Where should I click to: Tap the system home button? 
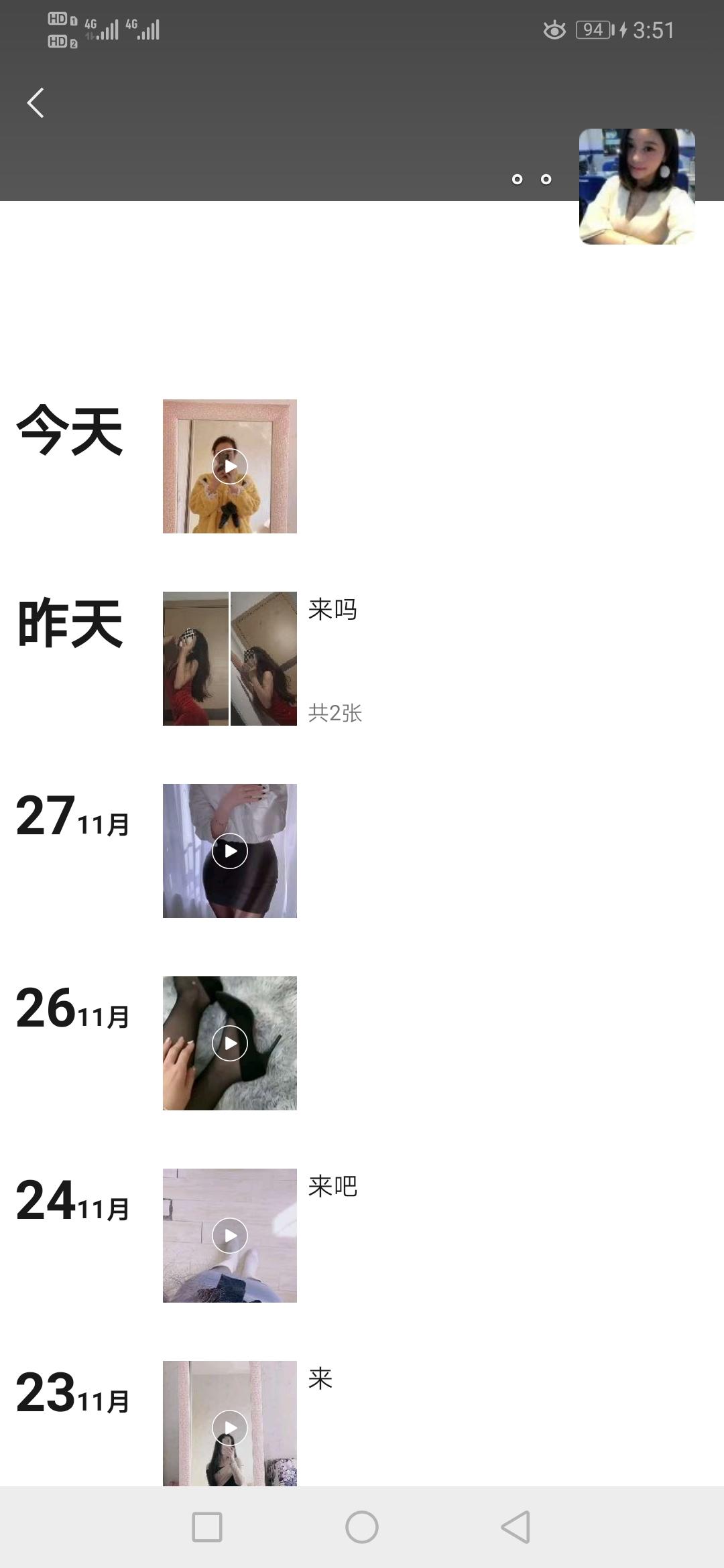[x=362, y=1528]
